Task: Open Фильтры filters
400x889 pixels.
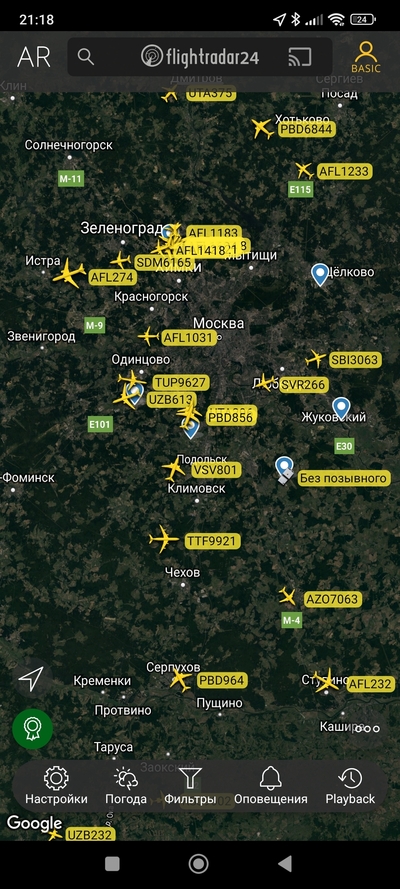Action: pyautogui.click(x=190, y=786)
